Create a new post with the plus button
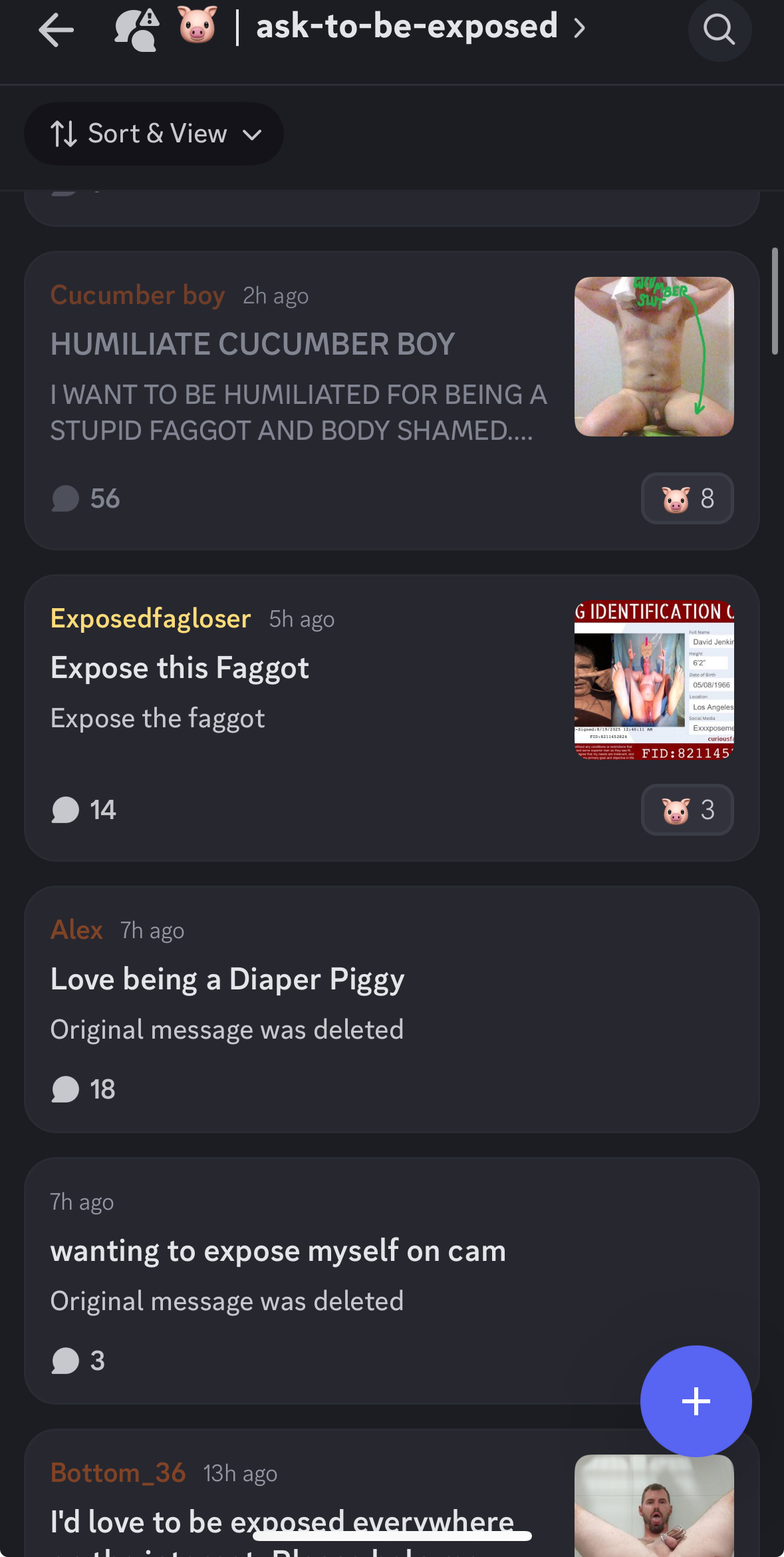This screenshot has width=784, height=1557. (696, 1401)
